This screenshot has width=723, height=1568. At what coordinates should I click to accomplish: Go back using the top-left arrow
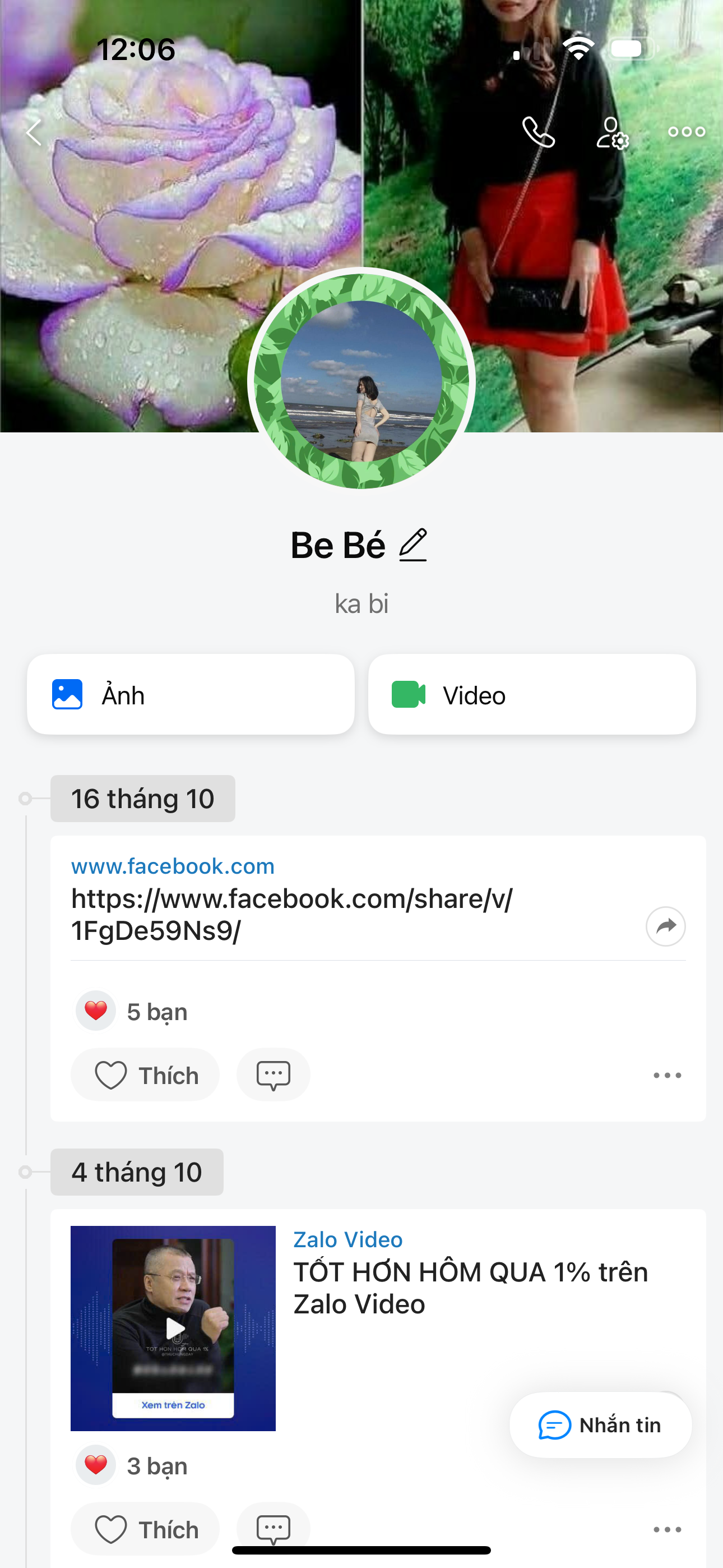click(x=34, y=132)
